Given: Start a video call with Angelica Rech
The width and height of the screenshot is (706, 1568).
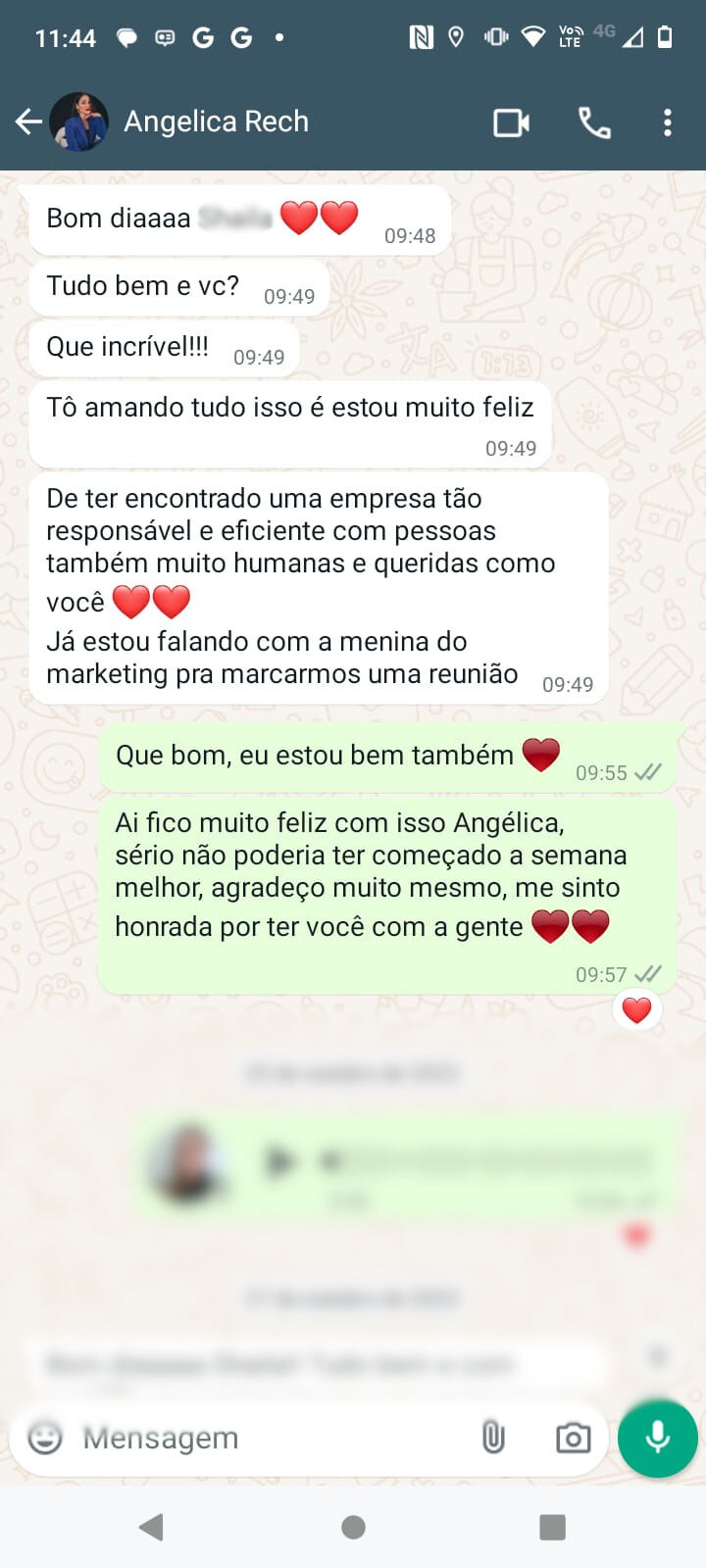Looking at the screenshot, I should [x=511, y=122].
